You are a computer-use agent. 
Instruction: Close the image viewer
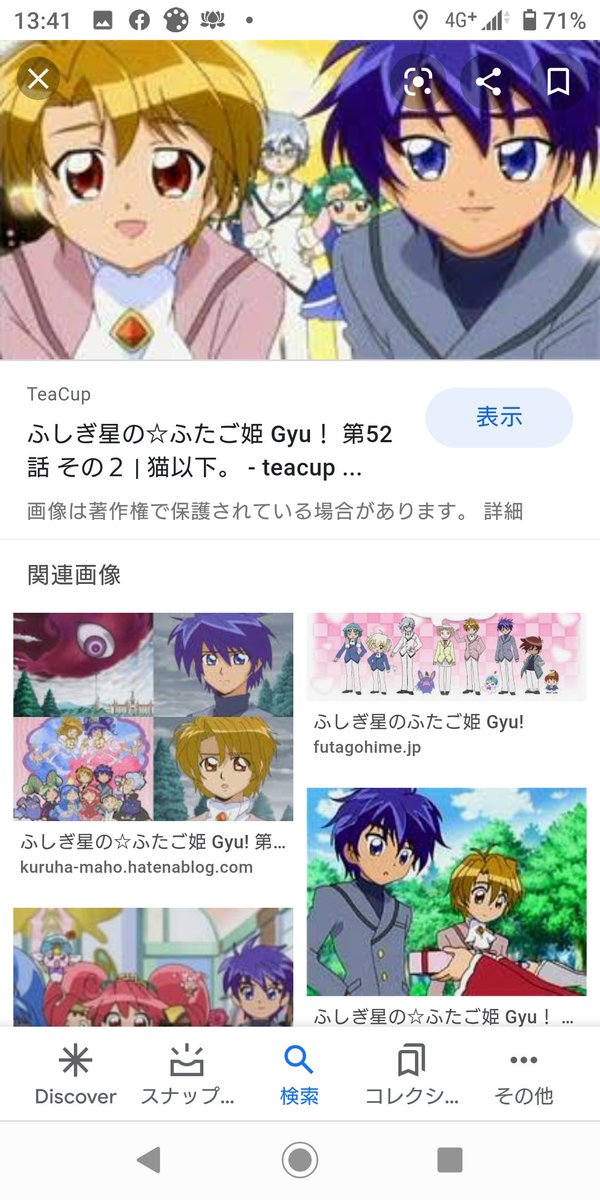point(38,79)
